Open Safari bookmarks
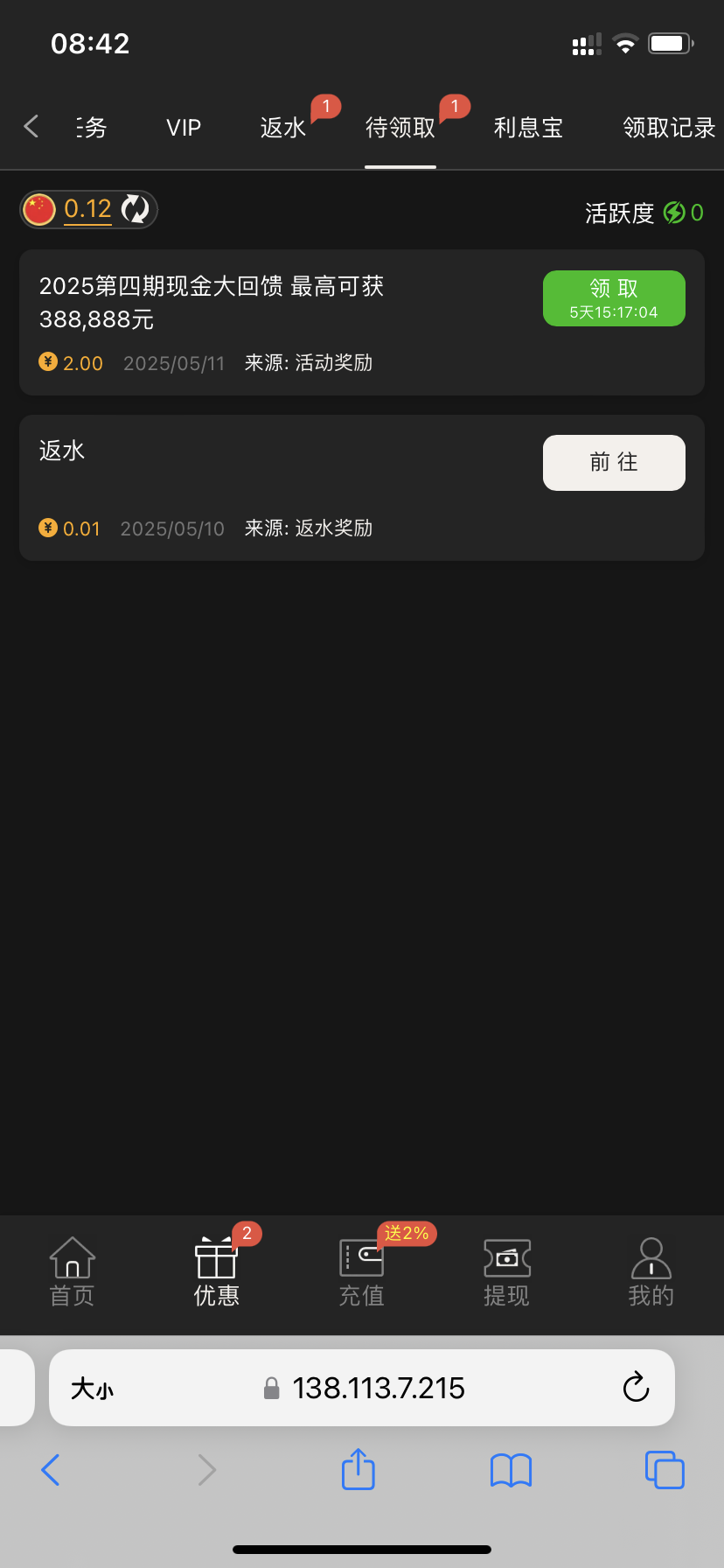724x1568 pixels. click(512, 1470)
